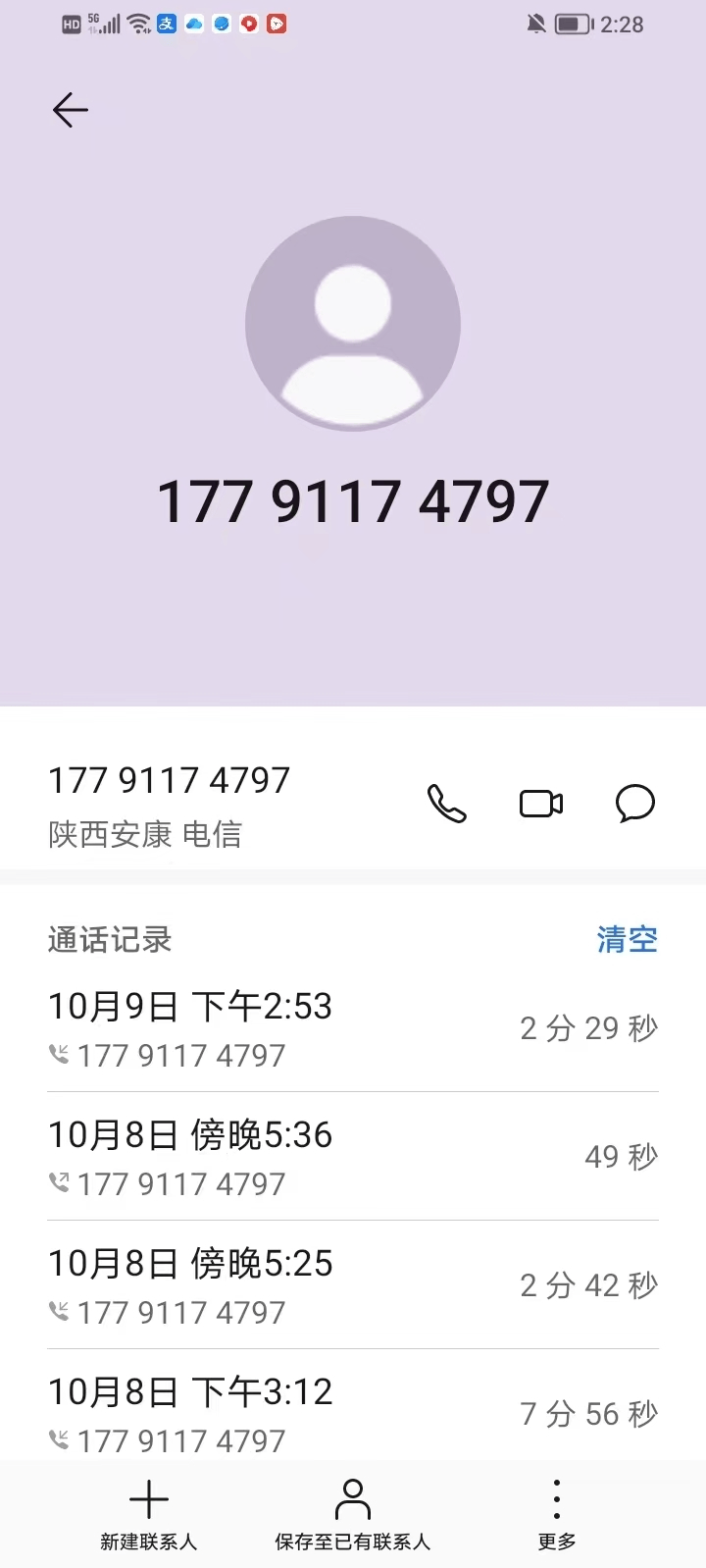Image resolution: width=706 pixels, height=1568 pixels.
Task: Create a new contact with 新建联系人
Action: point(149,1516)
